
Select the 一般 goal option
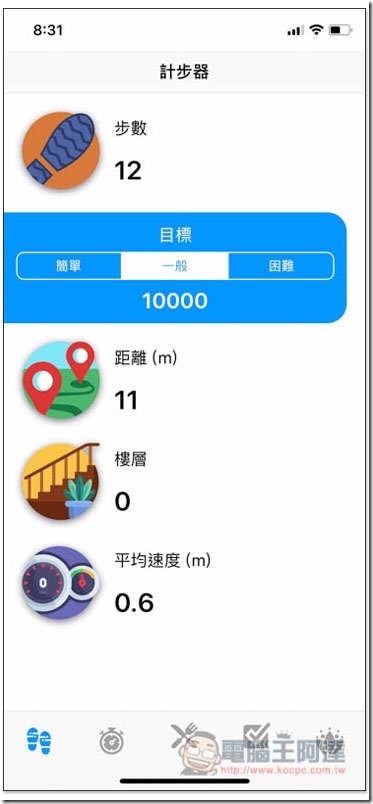pyautogui.click(x=175, y=266)
